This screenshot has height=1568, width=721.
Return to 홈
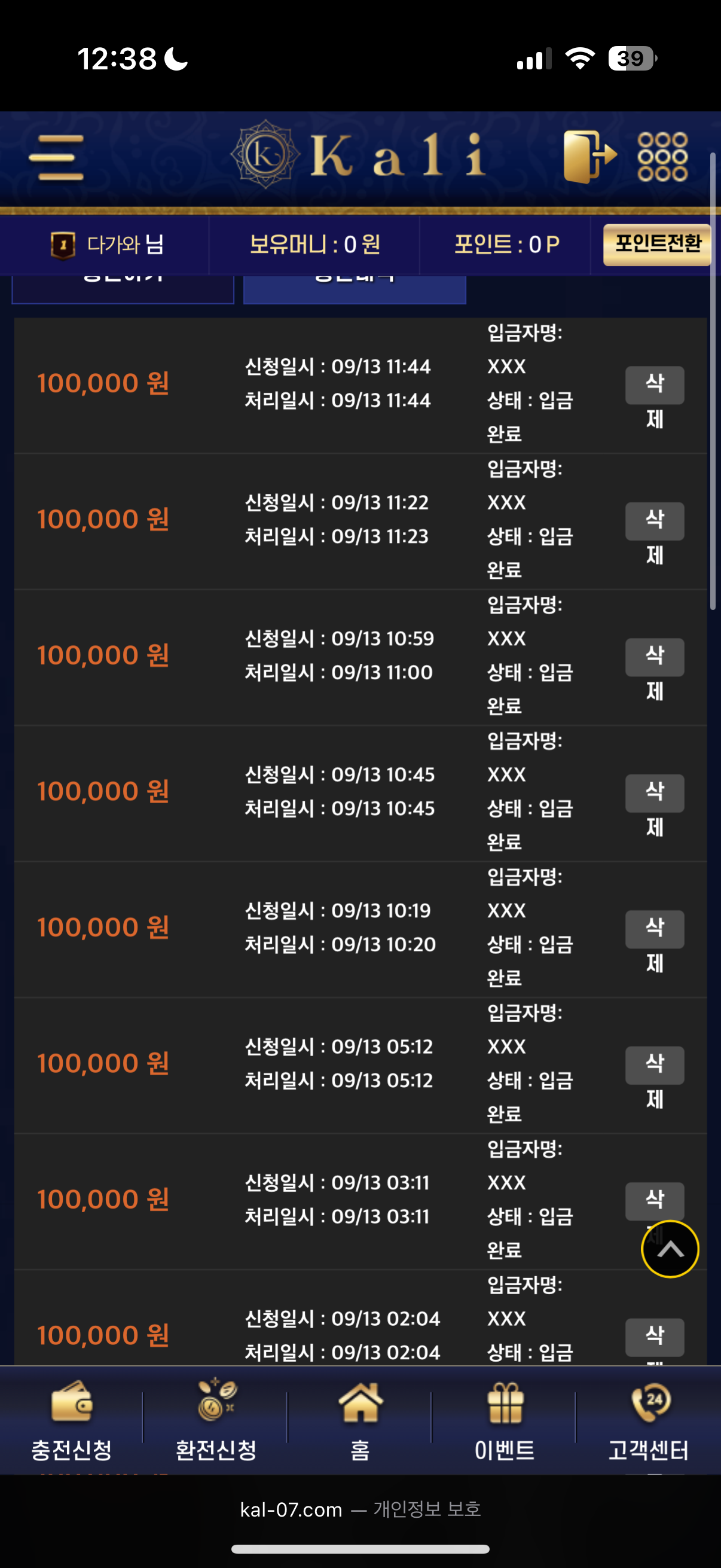point(360,1420)
